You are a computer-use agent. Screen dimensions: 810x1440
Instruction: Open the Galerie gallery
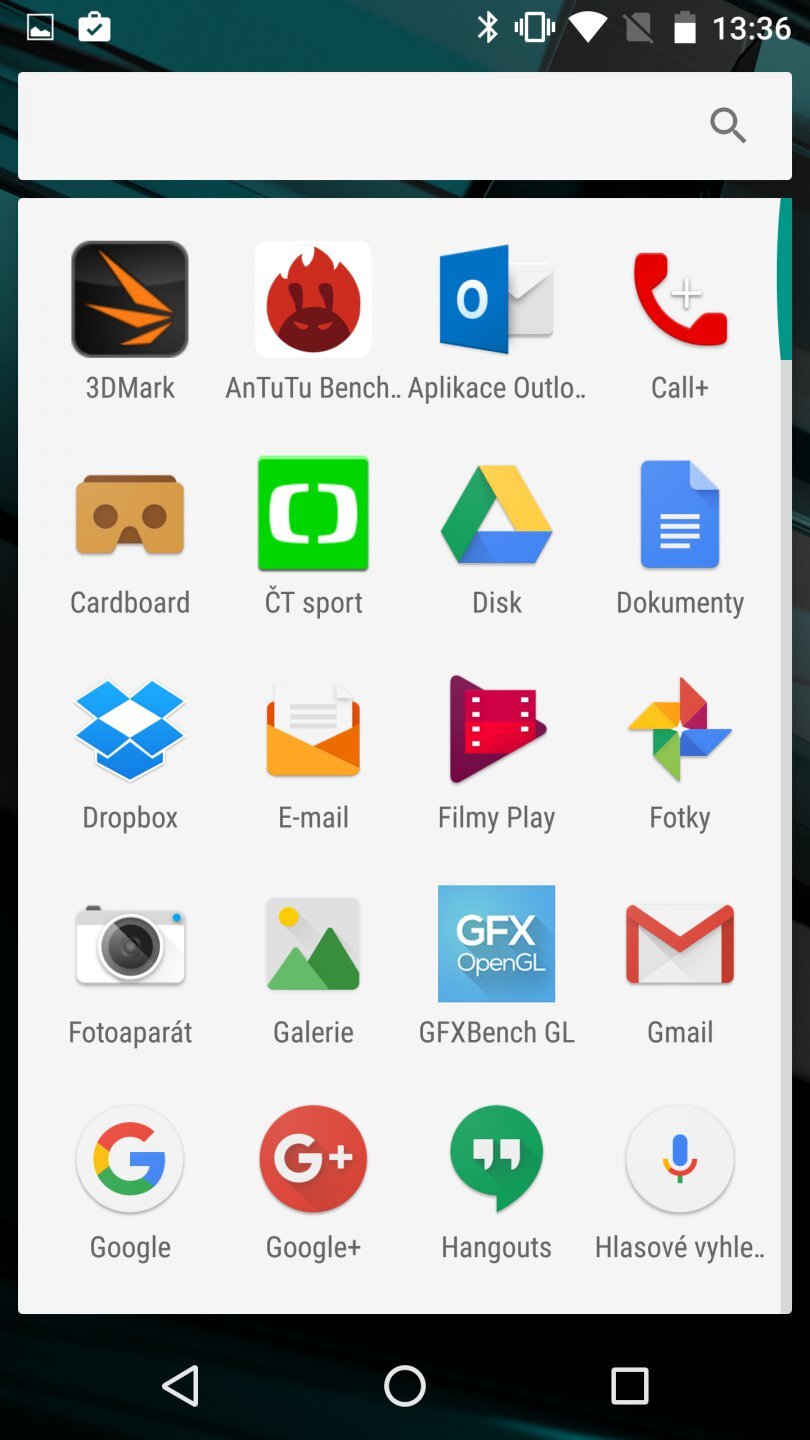[x=313, y=944]
